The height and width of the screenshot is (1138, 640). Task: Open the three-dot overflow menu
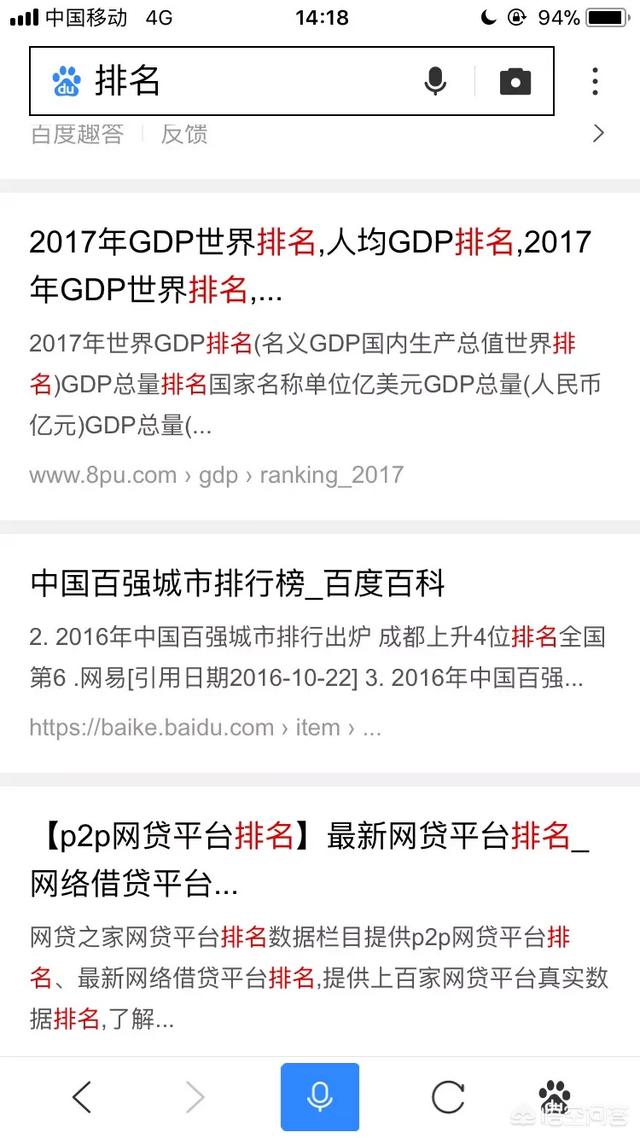594,81
